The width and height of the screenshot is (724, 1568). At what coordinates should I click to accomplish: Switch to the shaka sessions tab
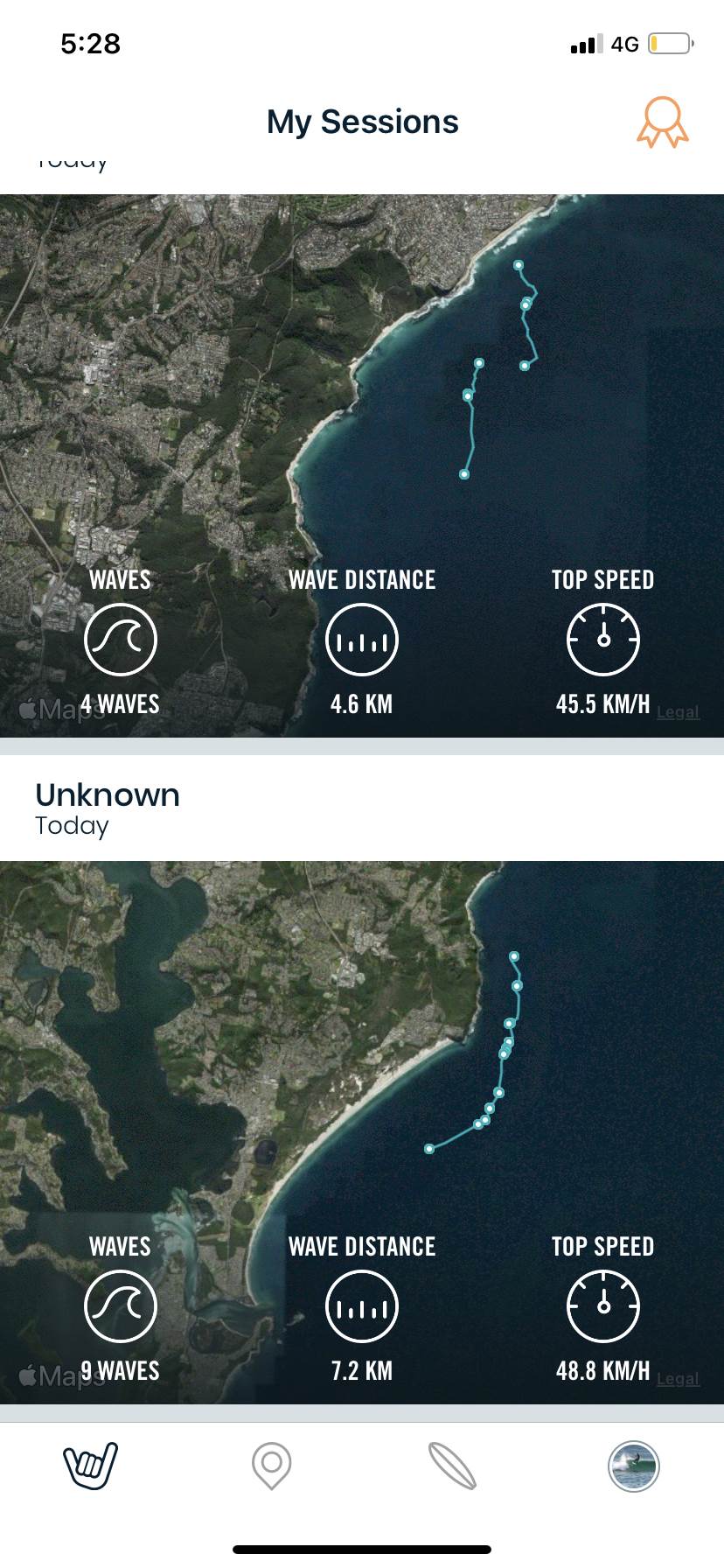90,1466
